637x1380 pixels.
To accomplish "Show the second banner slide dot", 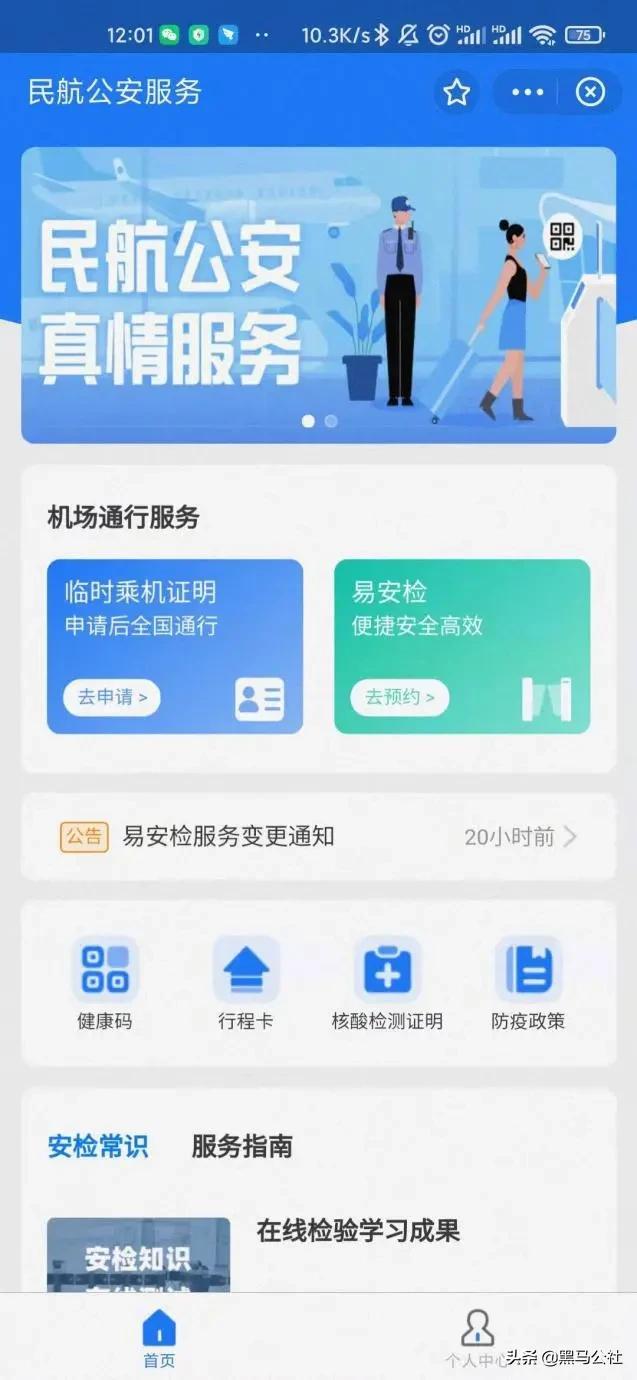I will (331, 421).
